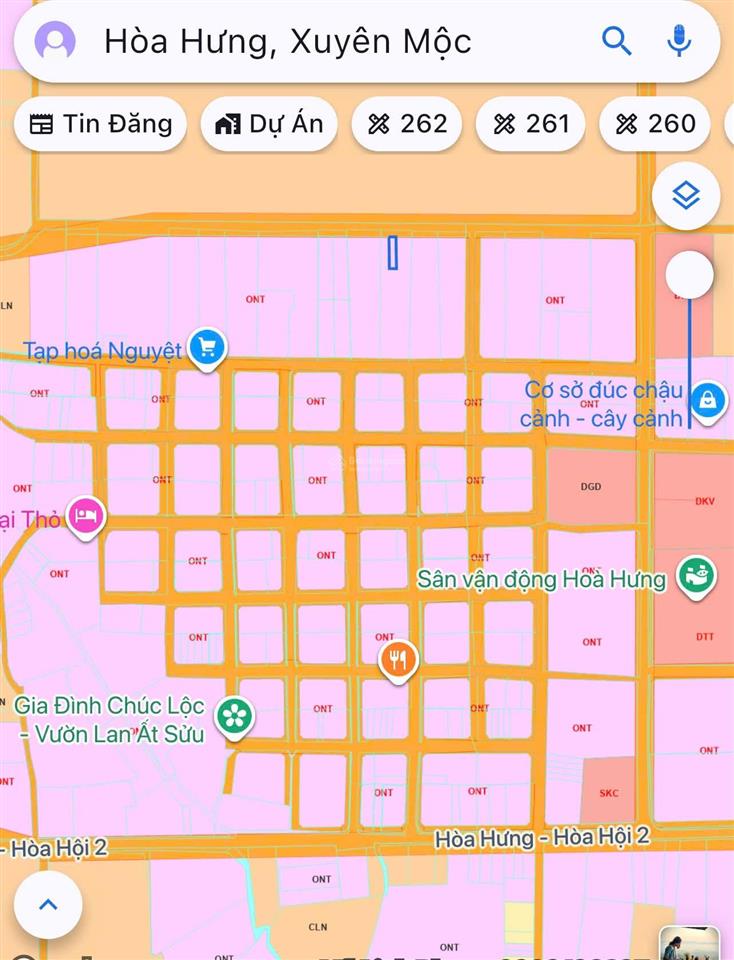This screenshot has height=960, width=734.
Task: Toggle the 260 planning map filter
Action: tap(655, 124)
